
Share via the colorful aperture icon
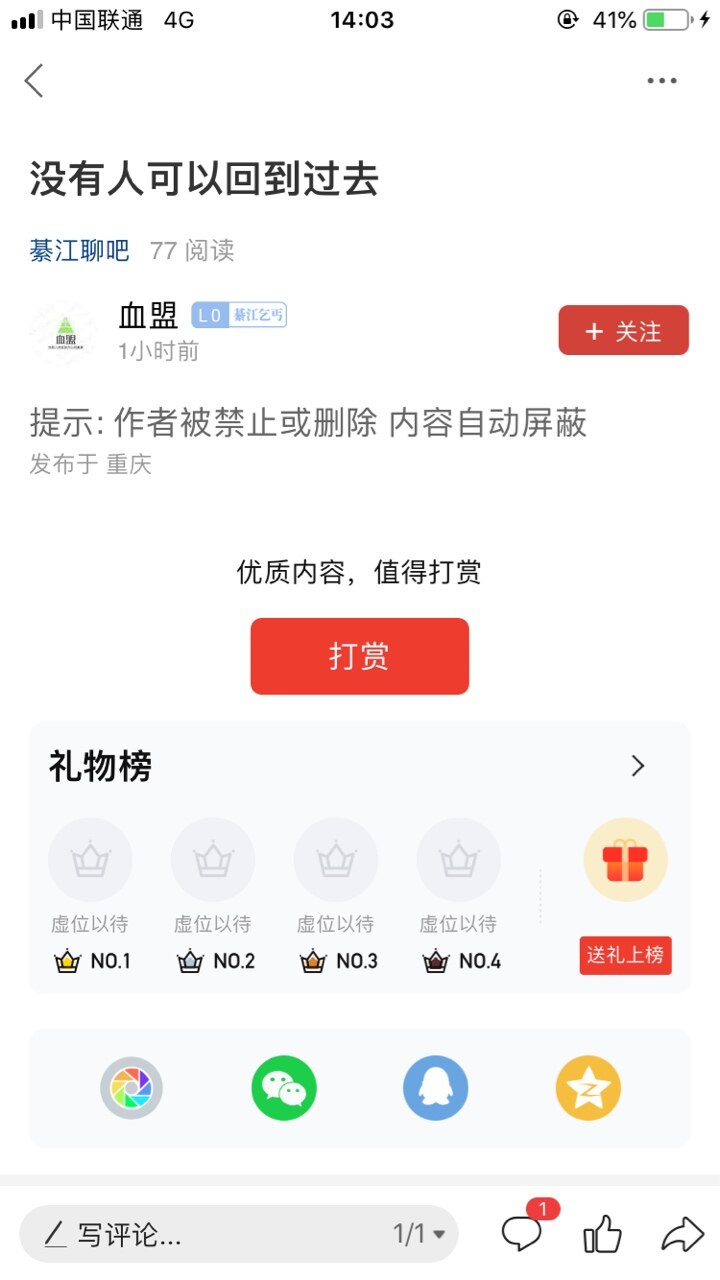coord(132,1088)
